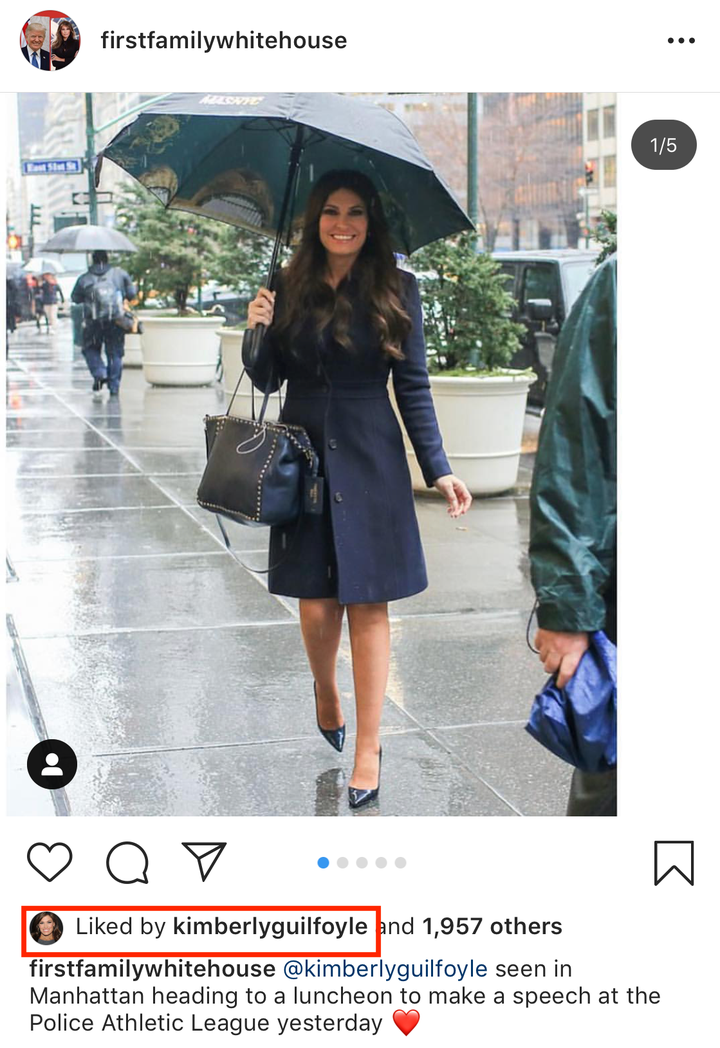View the 1,957 others who liked
Image resolution: width=720 pixels, height=1048 pixels.
(x=491, y=927)
